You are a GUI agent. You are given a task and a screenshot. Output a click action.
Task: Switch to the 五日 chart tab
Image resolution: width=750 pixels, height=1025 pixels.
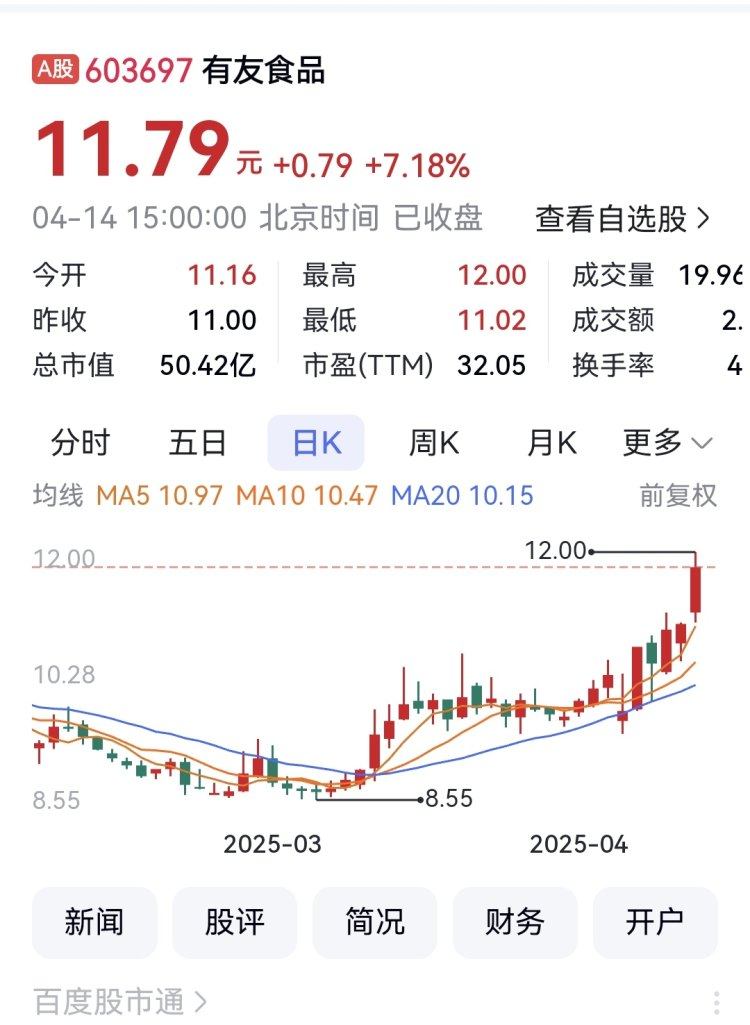(198, 443)
